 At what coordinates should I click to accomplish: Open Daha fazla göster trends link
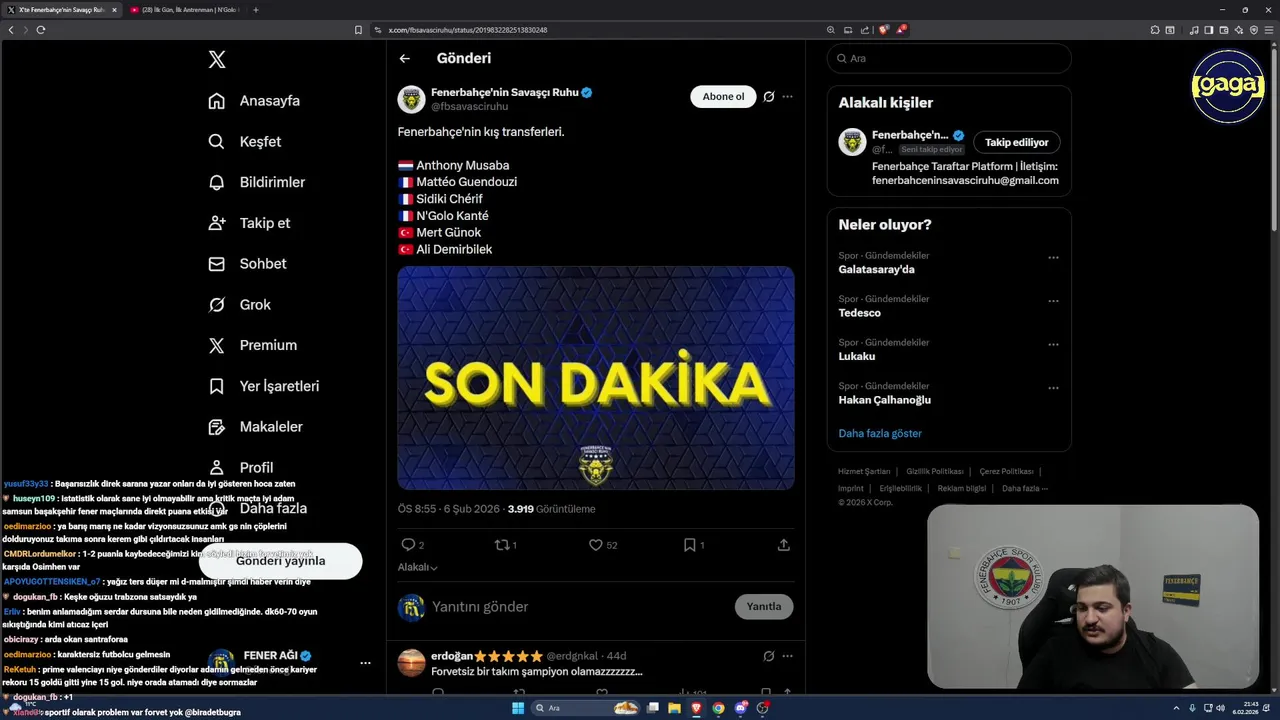click(x=880, y=433)
